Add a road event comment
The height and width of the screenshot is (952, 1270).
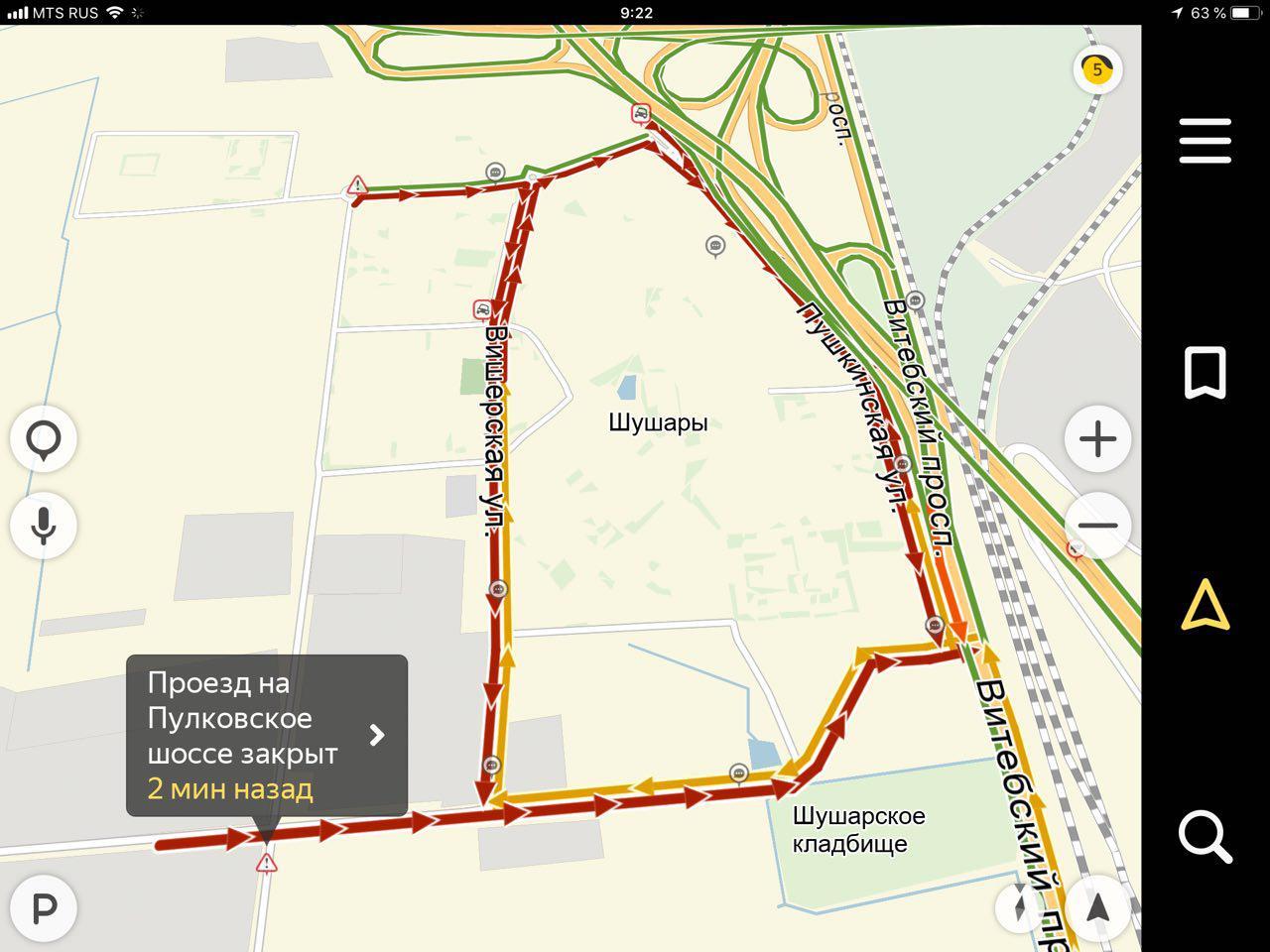[x=44, y=439]
